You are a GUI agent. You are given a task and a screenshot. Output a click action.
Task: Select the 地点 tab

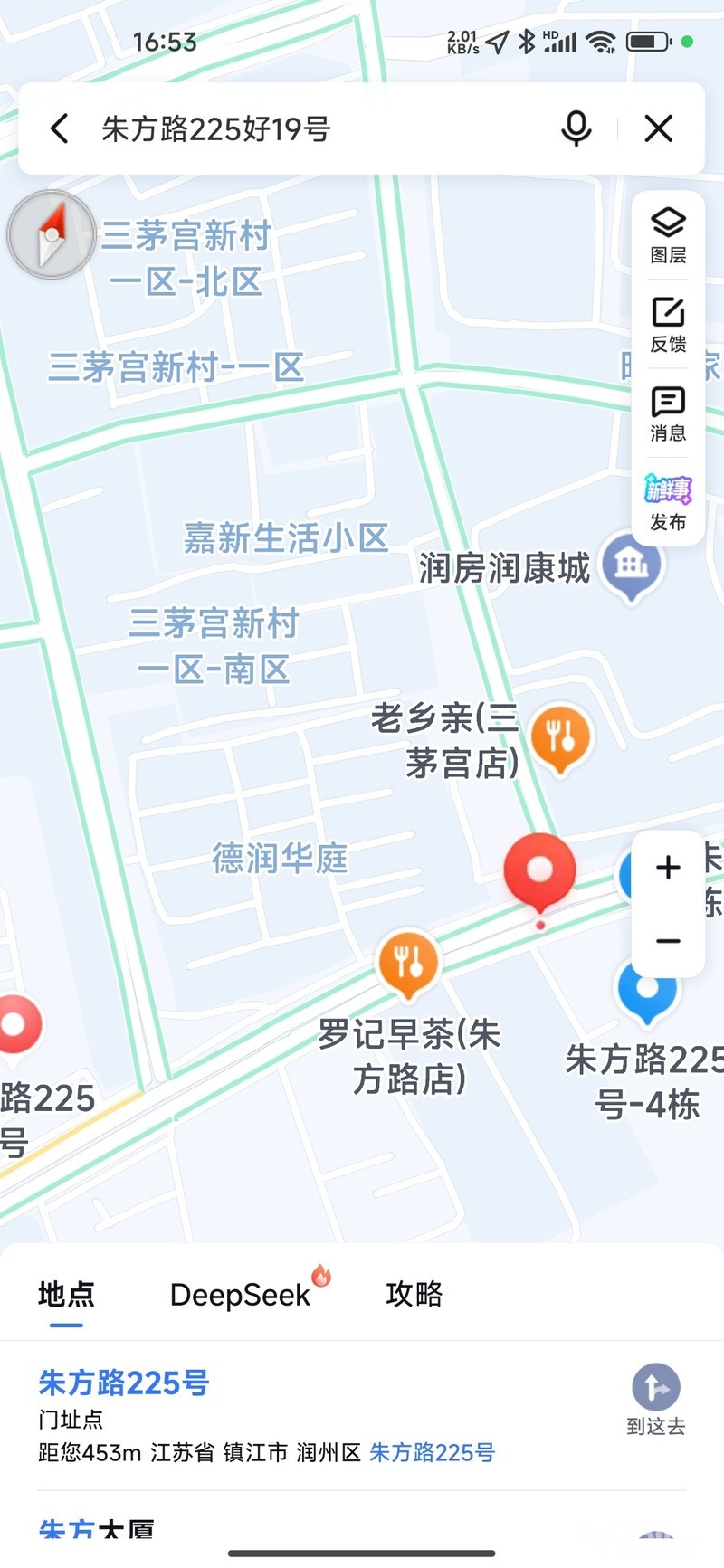(66, 1294)
